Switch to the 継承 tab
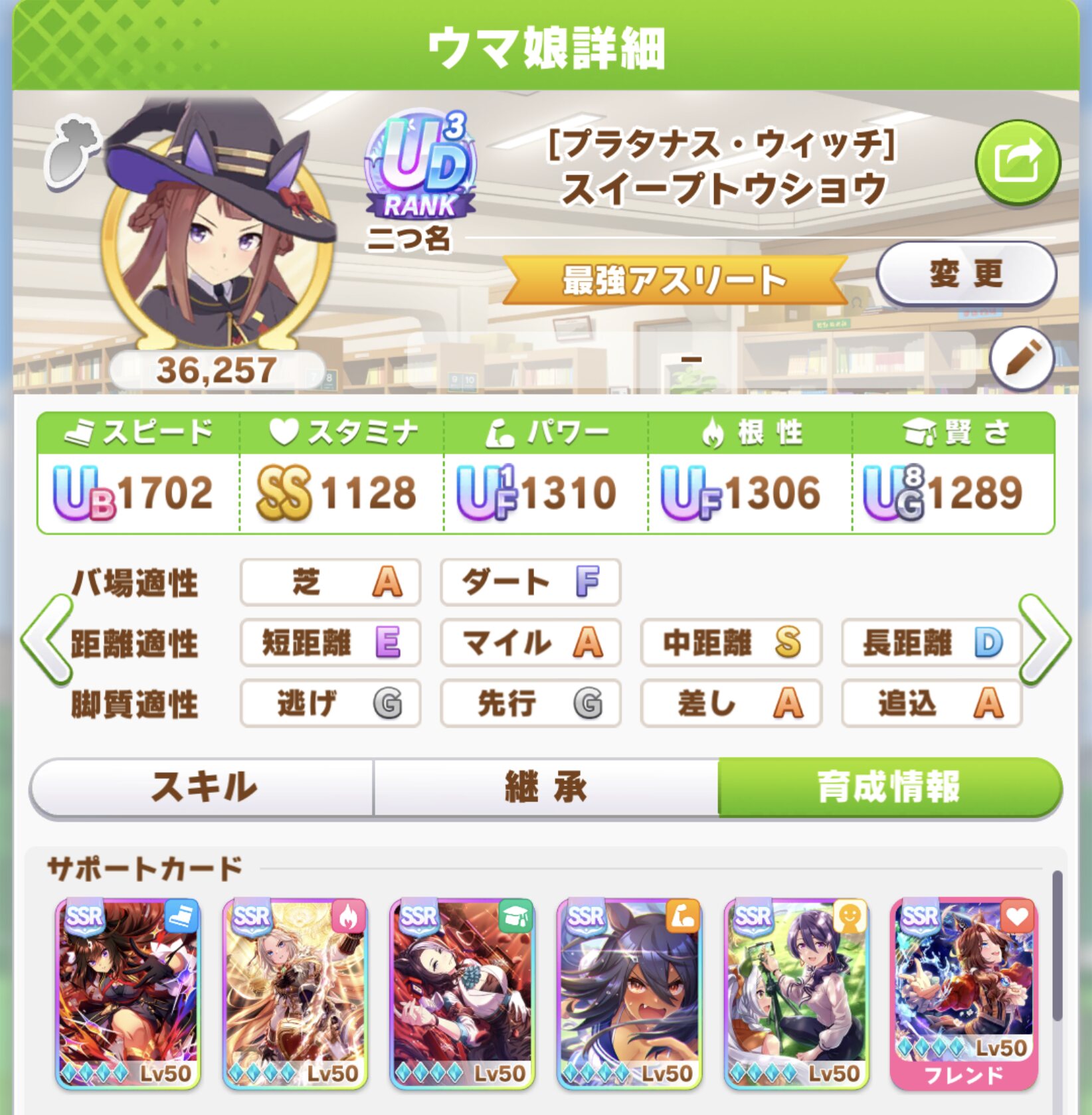 pos(545,788)
